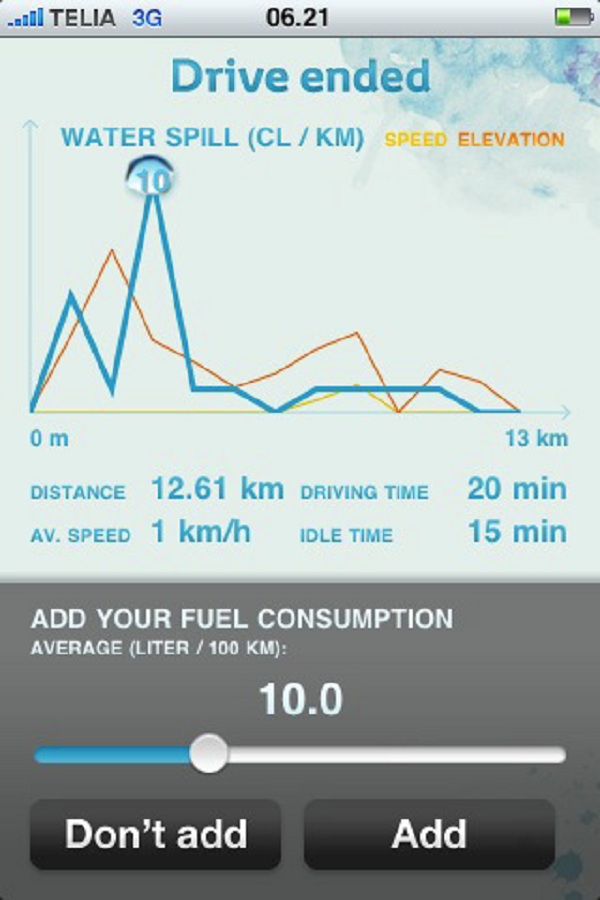Show the Elevation graph

tap(510, 140)
